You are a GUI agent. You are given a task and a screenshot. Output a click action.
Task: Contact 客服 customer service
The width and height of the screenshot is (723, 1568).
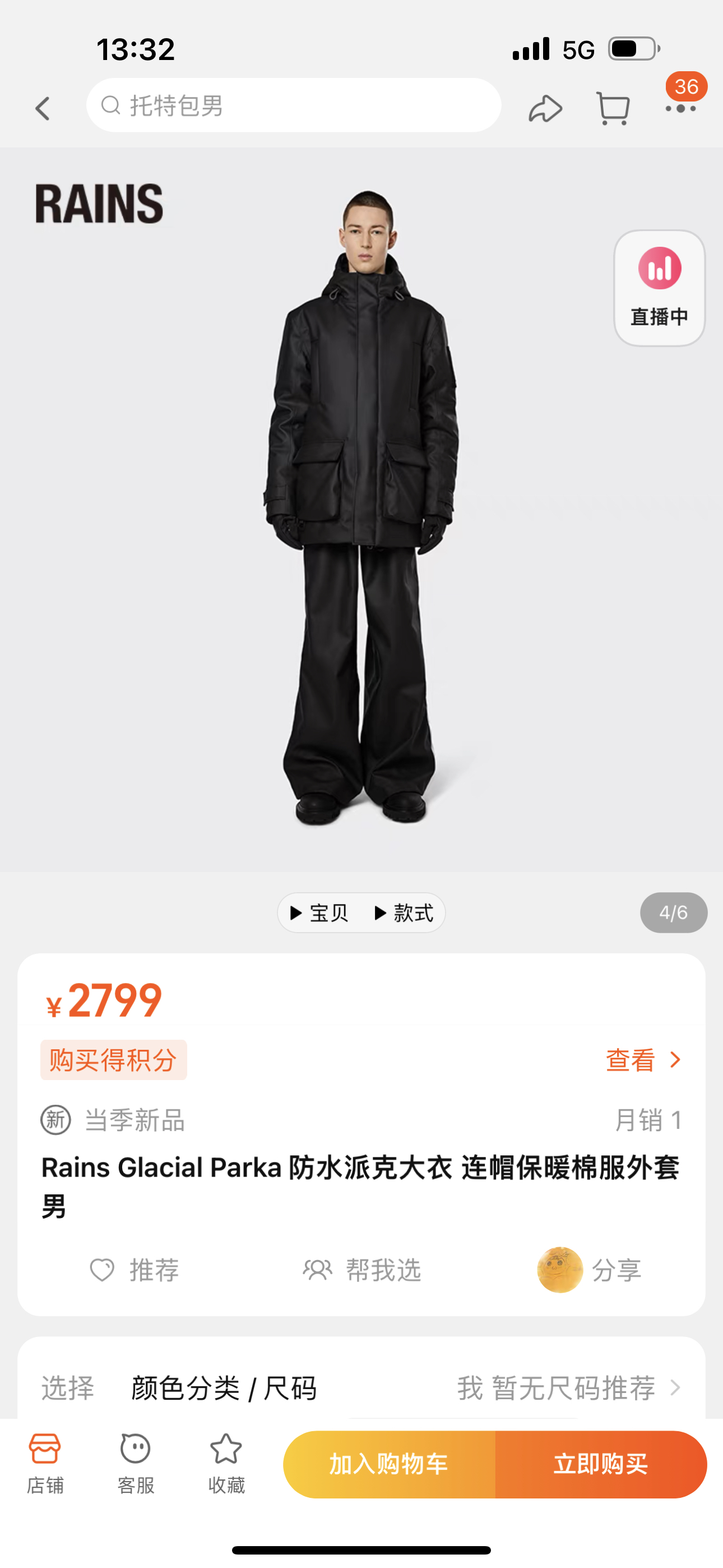point(136,1463)
